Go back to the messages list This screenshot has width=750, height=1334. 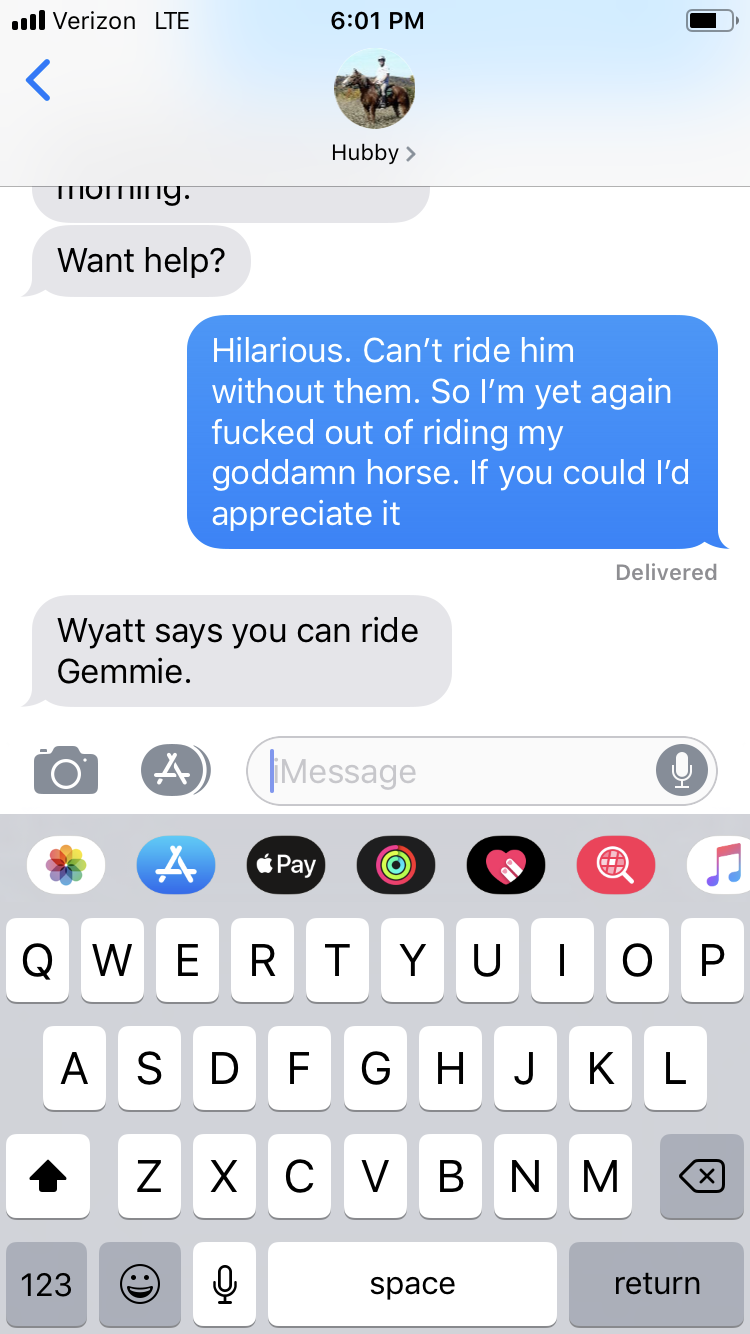pos(38,80)
